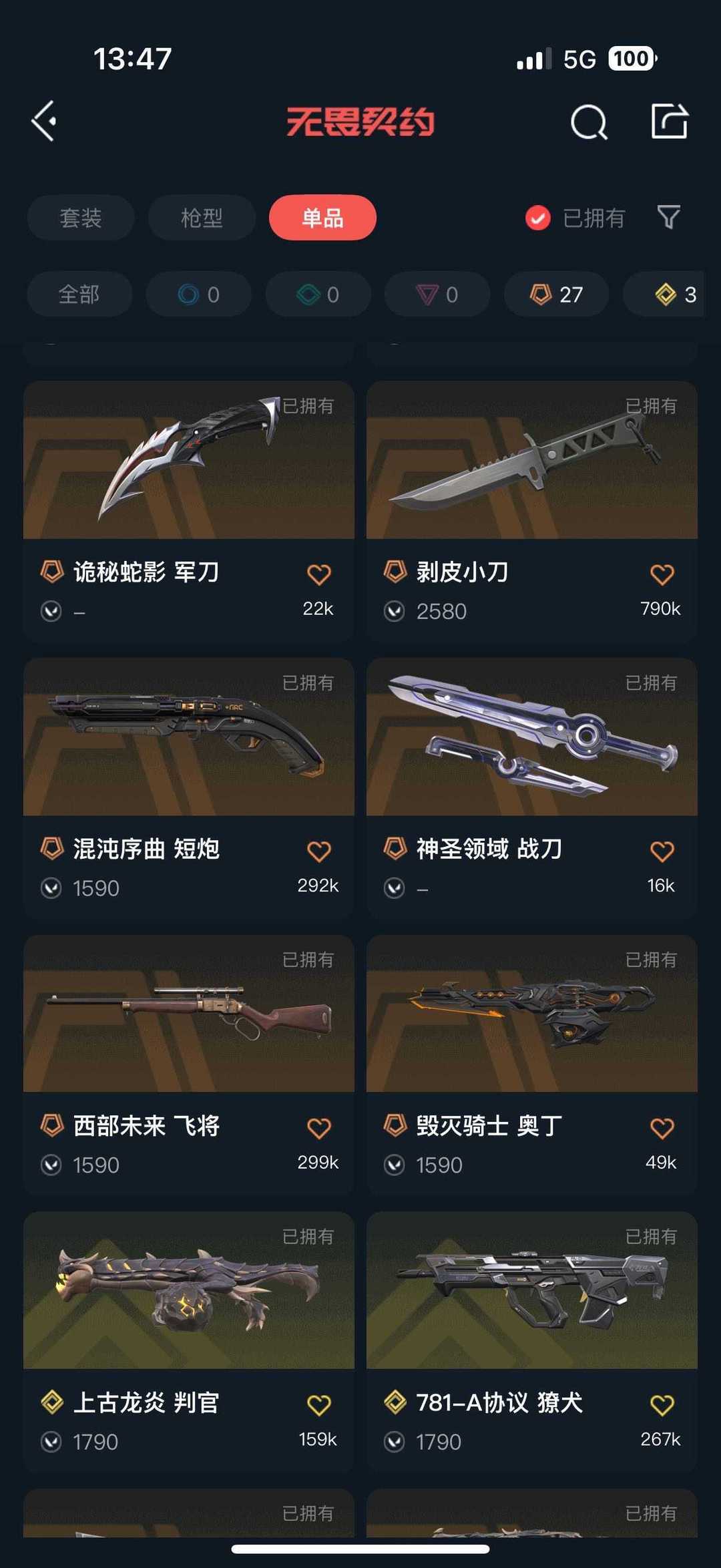This screenshot has width=721, height=1568.
Task: Toggle the 已拥有 checkbox
Action: [538, 218]
